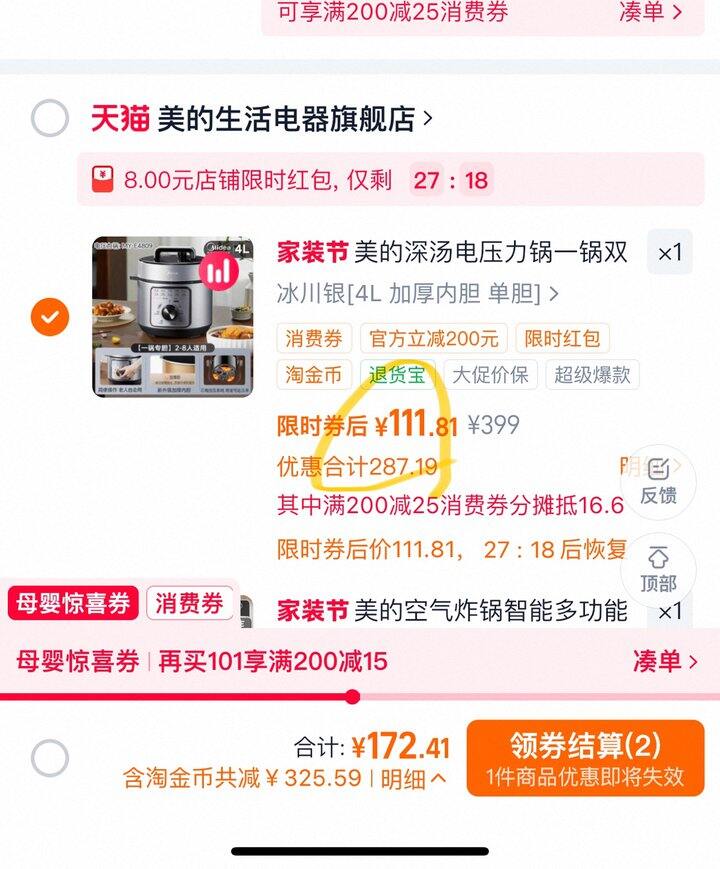Image resolution: width=720 pixels, height=869 pixels.
Task: Open the 美的空气炸锅 product title
Action: [x=490, y=610]
